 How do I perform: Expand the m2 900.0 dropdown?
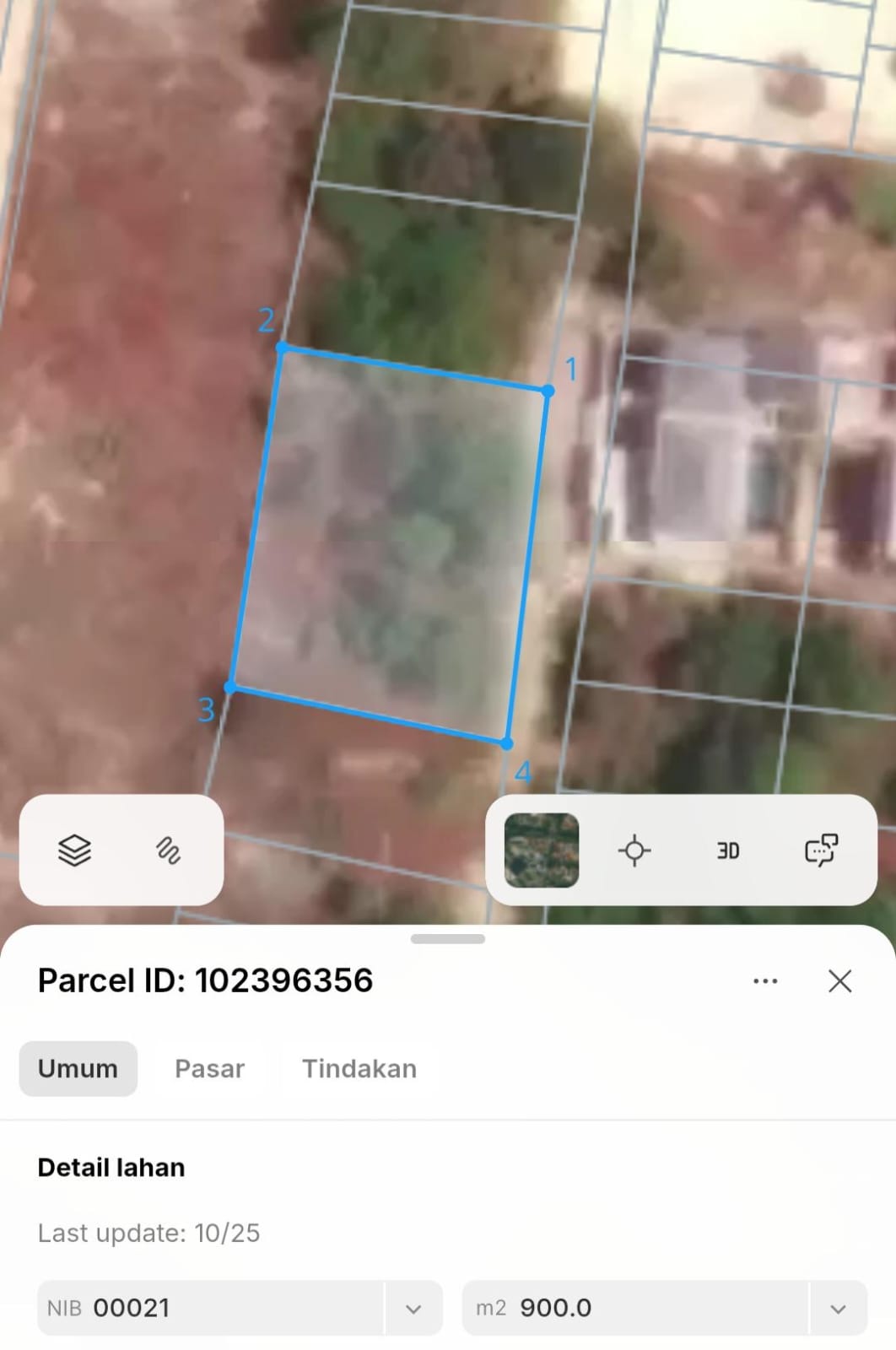click(838, 1309)
